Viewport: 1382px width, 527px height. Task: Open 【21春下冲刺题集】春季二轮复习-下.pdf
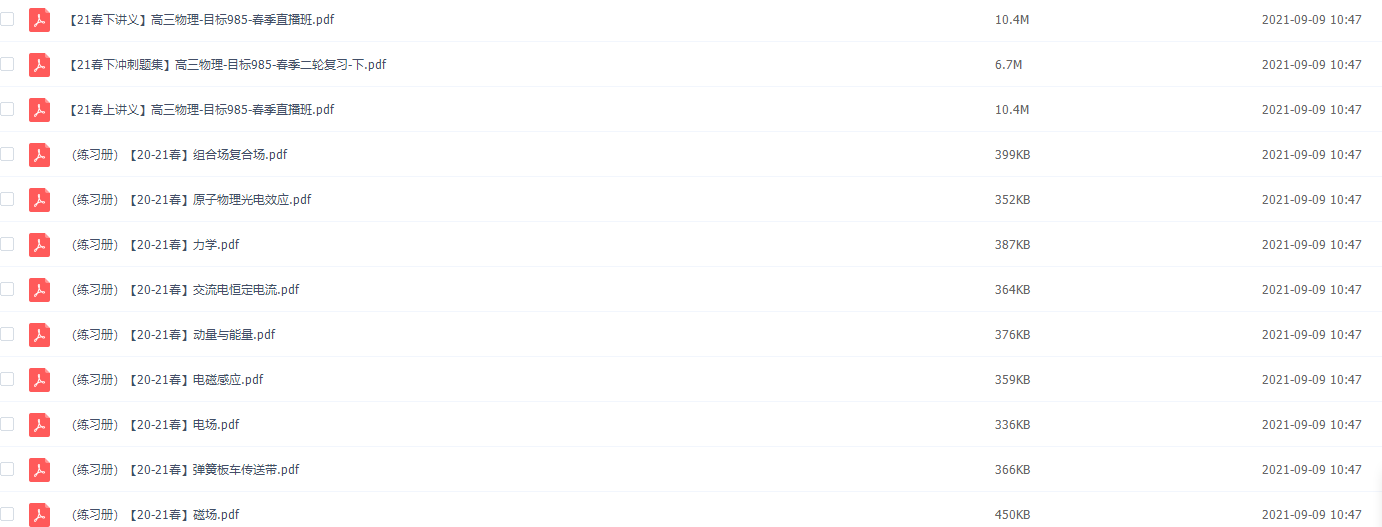(x=228, y=65)
